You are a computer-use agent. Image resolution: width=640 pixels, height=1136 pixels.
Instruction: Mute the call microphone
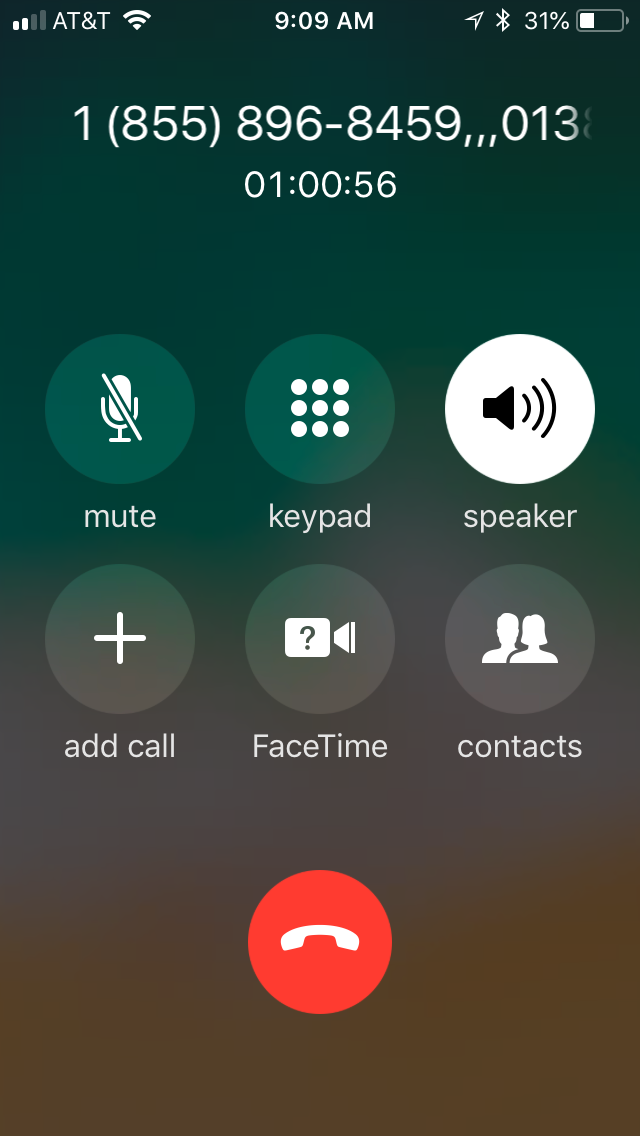120,409
